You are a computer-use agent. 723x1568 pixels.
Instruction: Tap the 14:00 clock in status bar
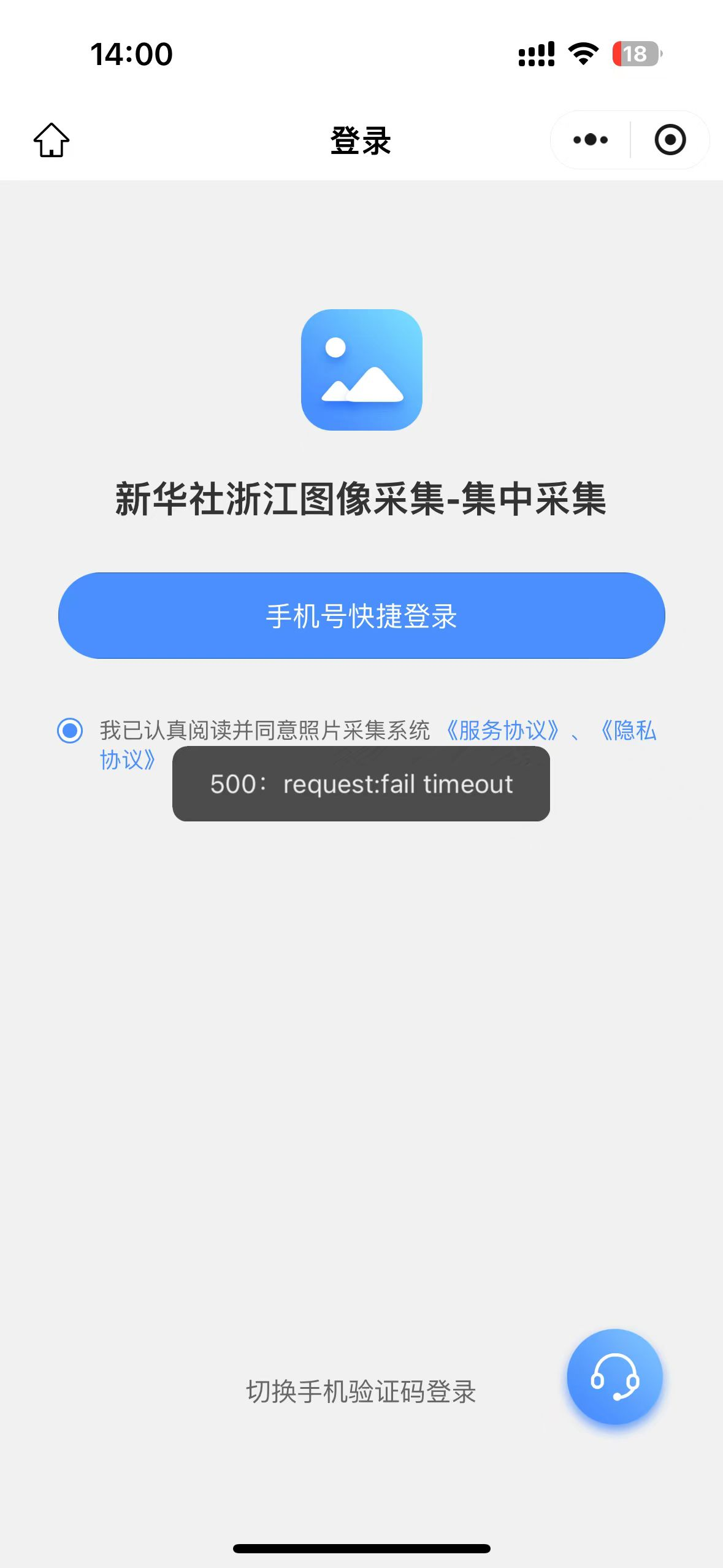(130, 54)
